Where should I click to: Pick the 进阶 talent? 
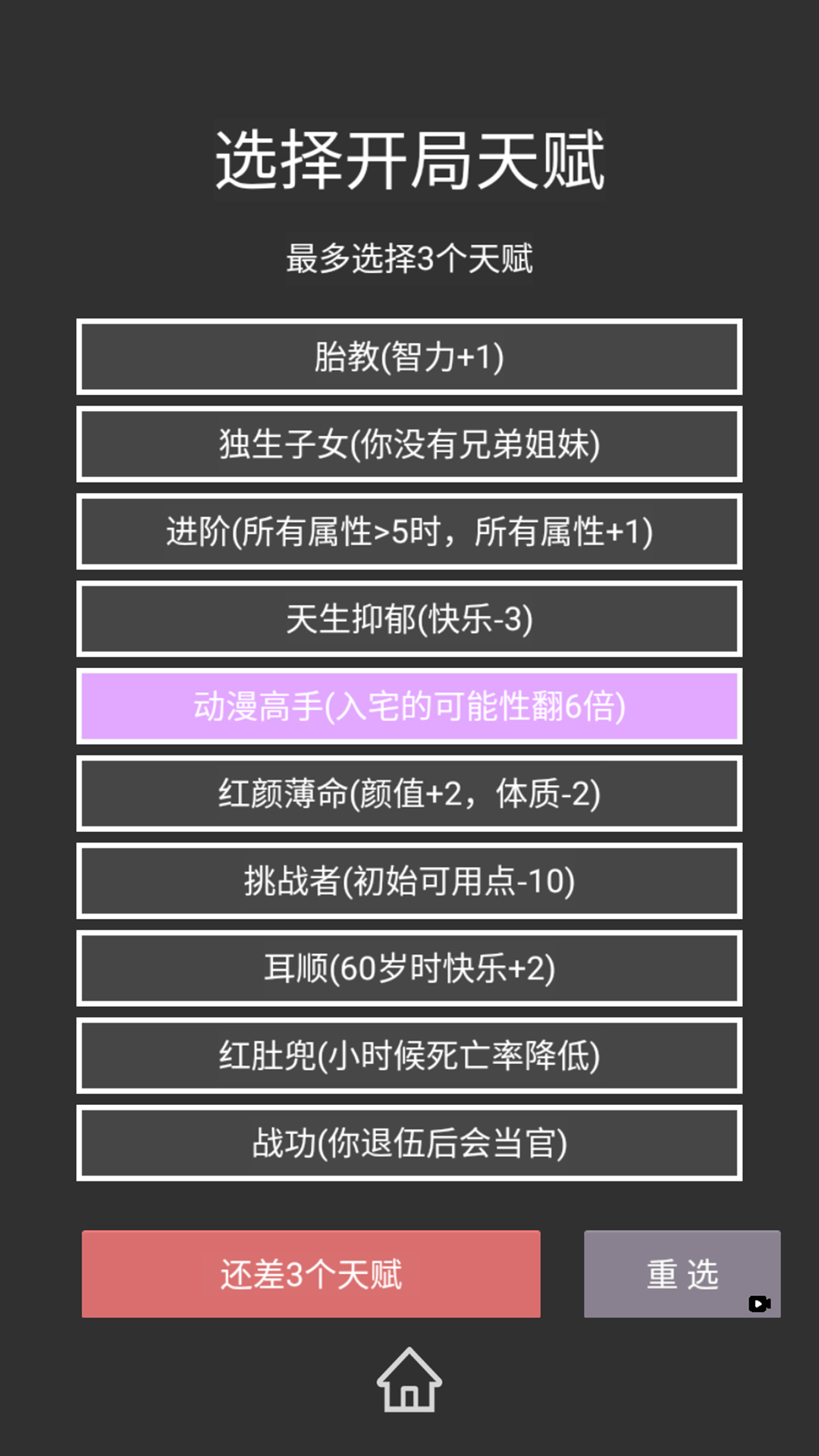(409, 531)
